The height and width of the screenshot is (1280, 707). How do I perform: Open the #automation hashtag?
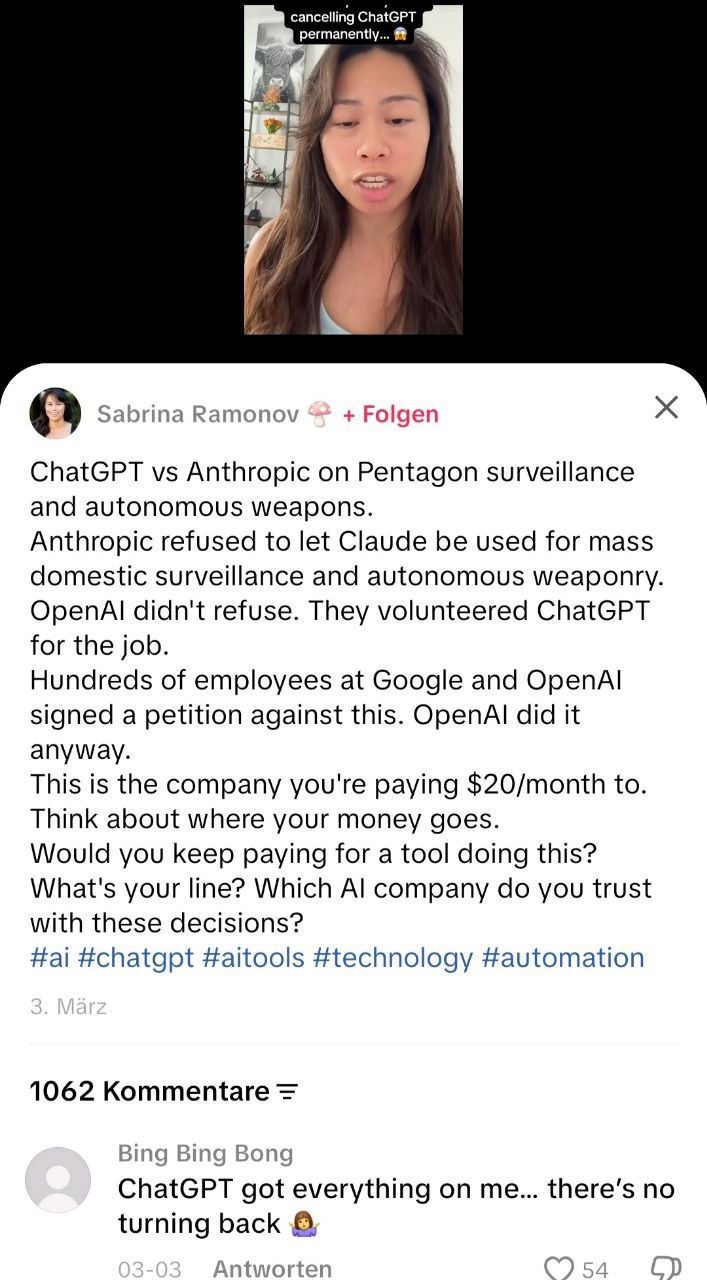coord(562,957)
